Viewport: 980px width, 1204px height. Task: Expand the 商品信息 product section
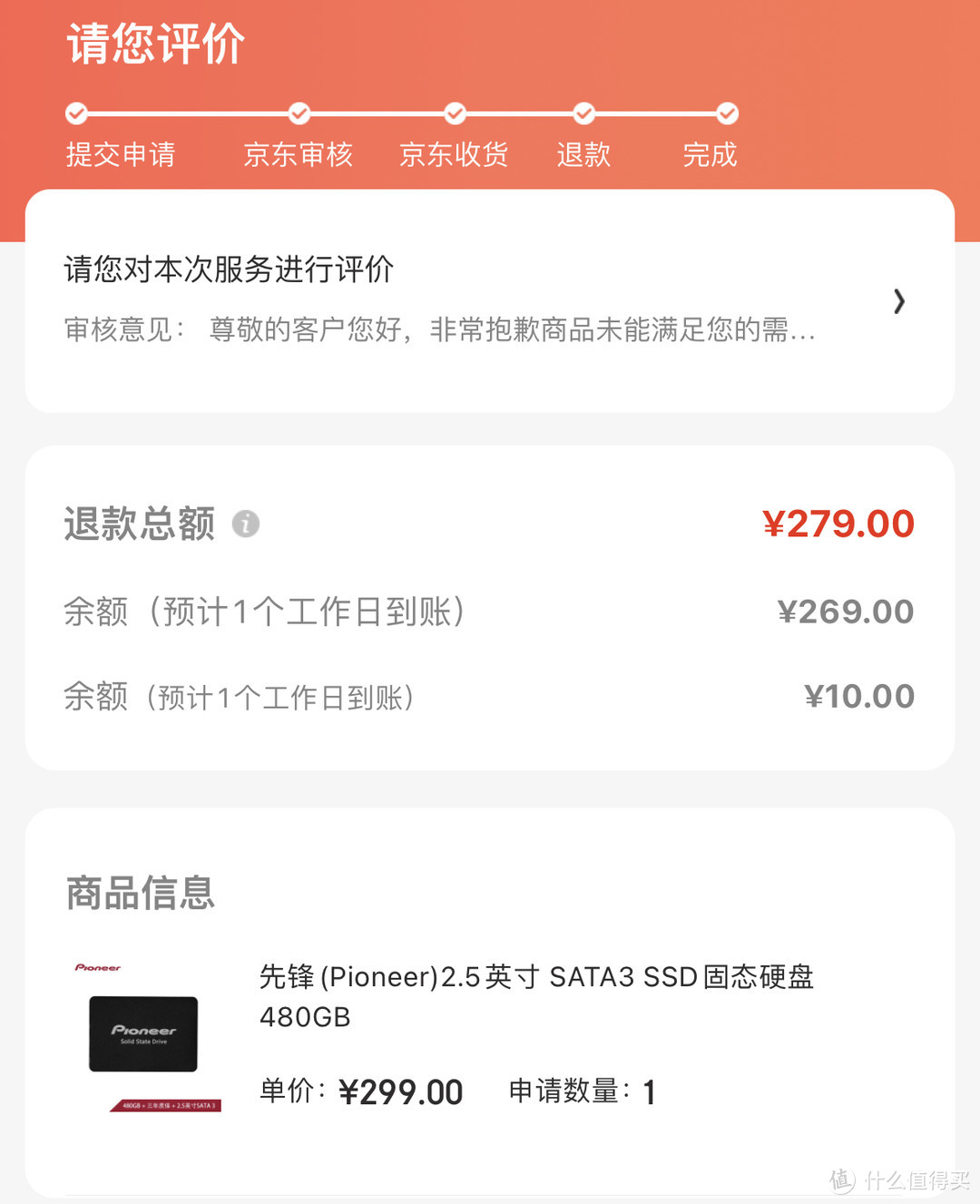138,894
